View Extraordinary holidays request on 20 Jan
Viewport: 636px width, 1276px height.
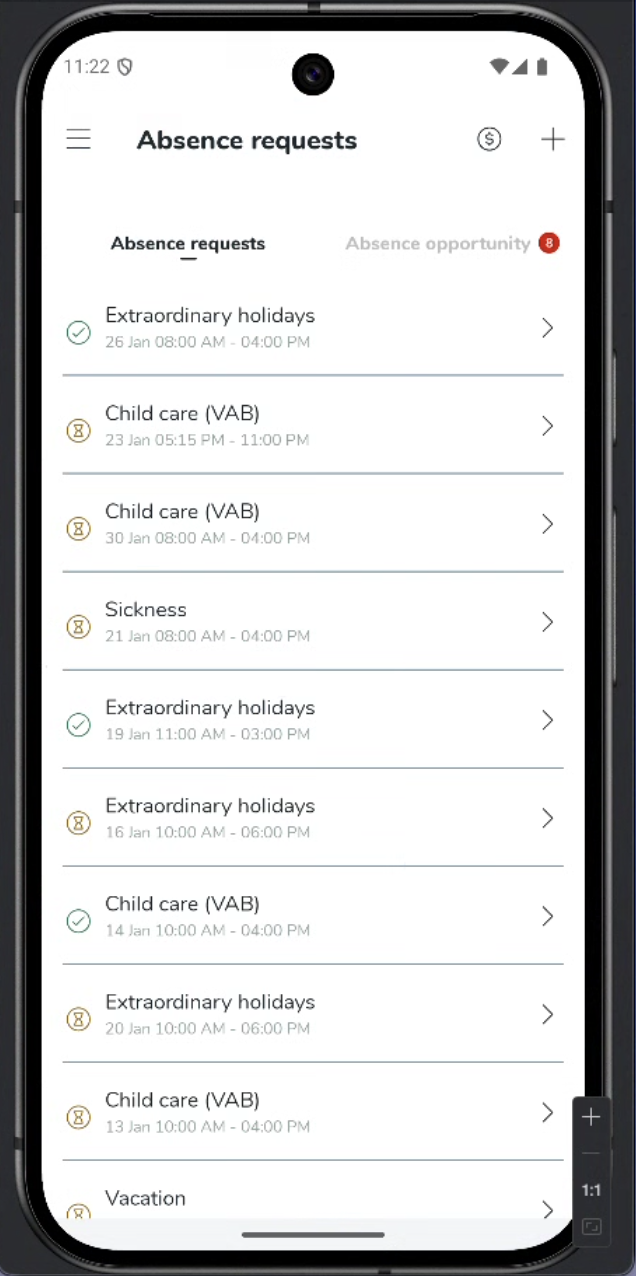coord(312,1014)
